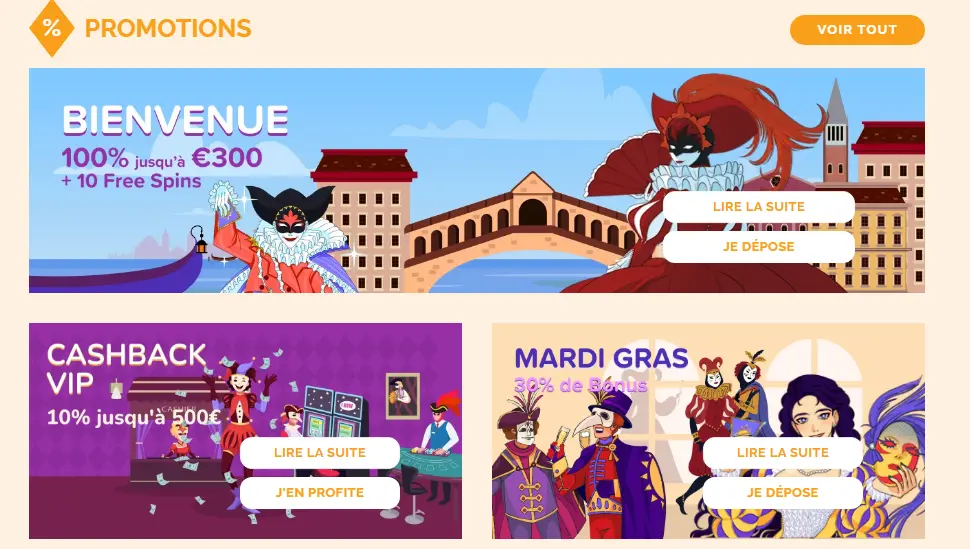The image size is (970, 549).
Task: Tap Je Dépose on the Bienvenue banner
Action: (758, 247)
